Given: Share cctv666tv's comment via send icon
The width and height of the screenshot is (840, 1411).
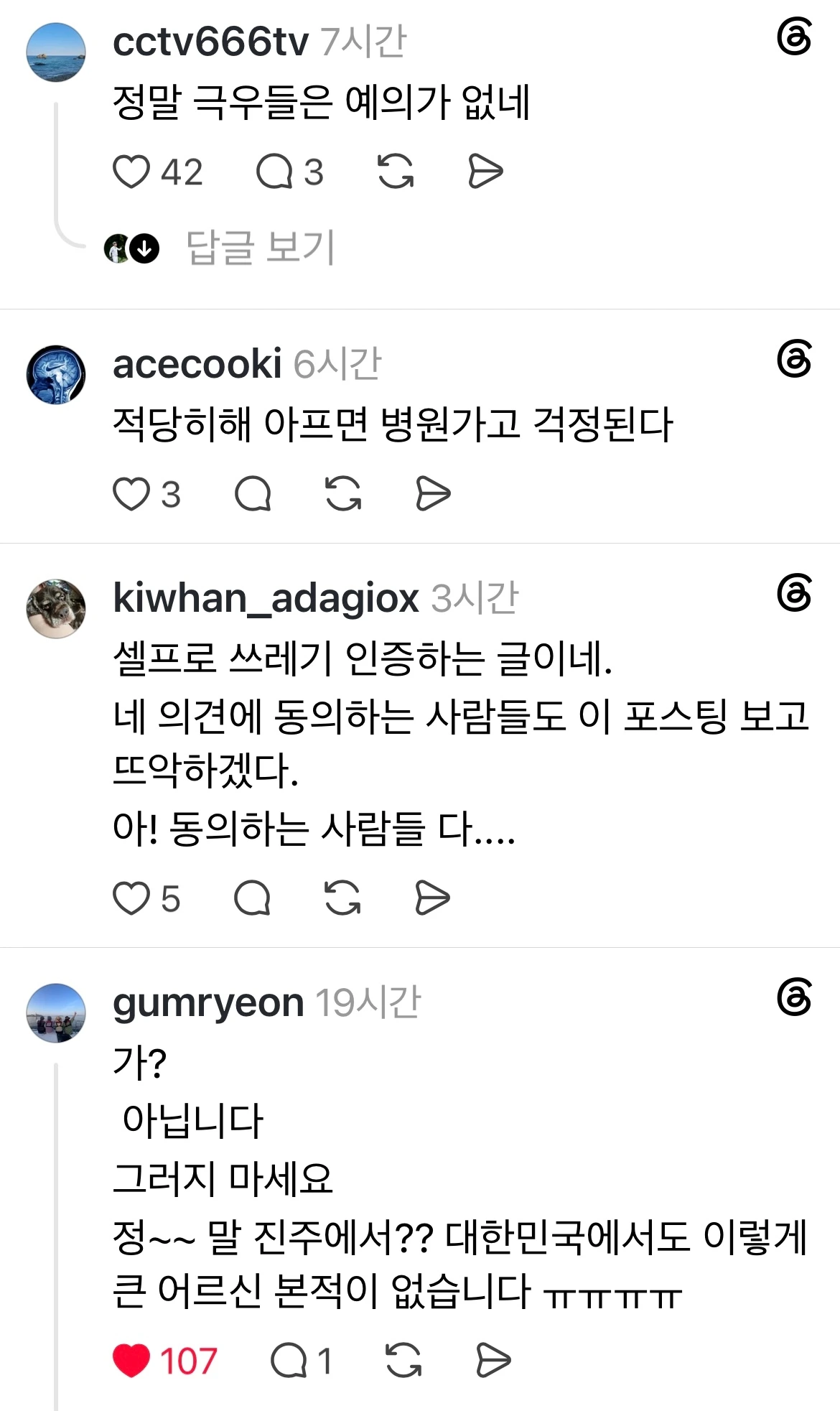Looking at the screenshot, I should [x=485, y=172].
